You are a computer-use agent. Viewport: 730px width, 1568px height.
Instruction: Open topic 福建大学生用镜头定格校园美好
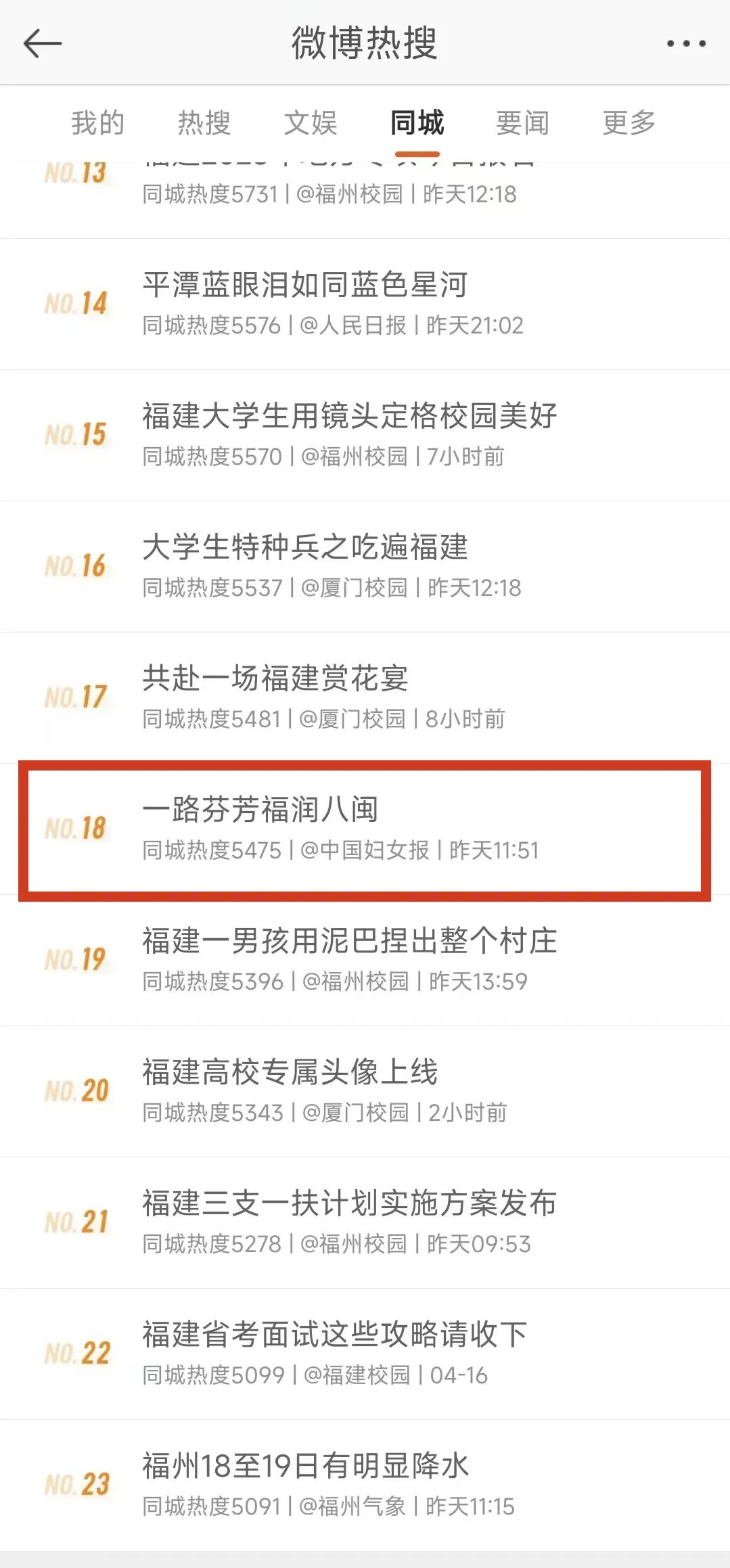(x=349, y=416)
